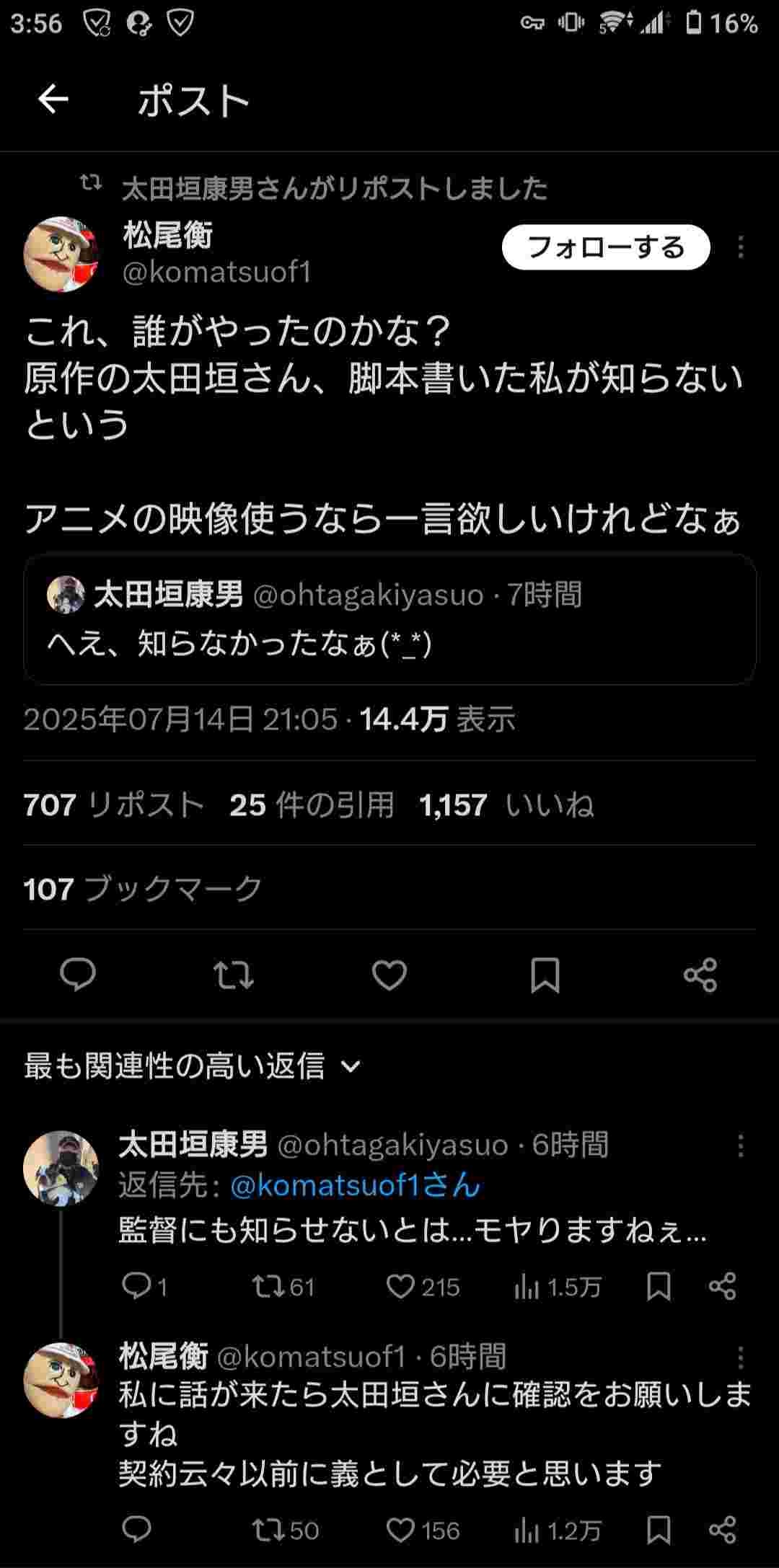This screenshot has width=779, height=1568.
Task: Open overflow menu on 松尾衡's main post
Action: pos(740,247)
